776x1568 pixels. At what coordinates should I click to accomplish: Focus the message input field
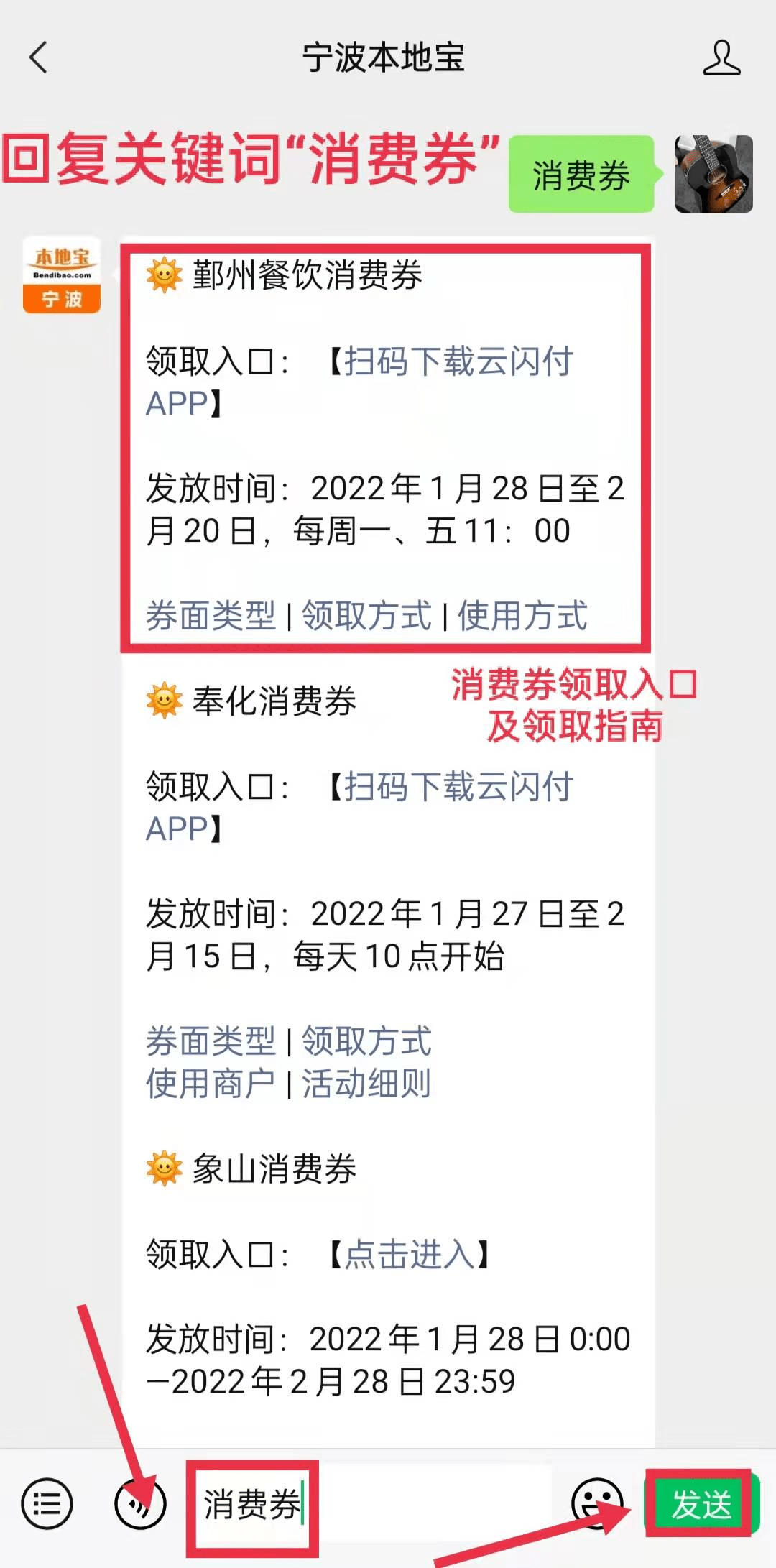click(374, 1503)
